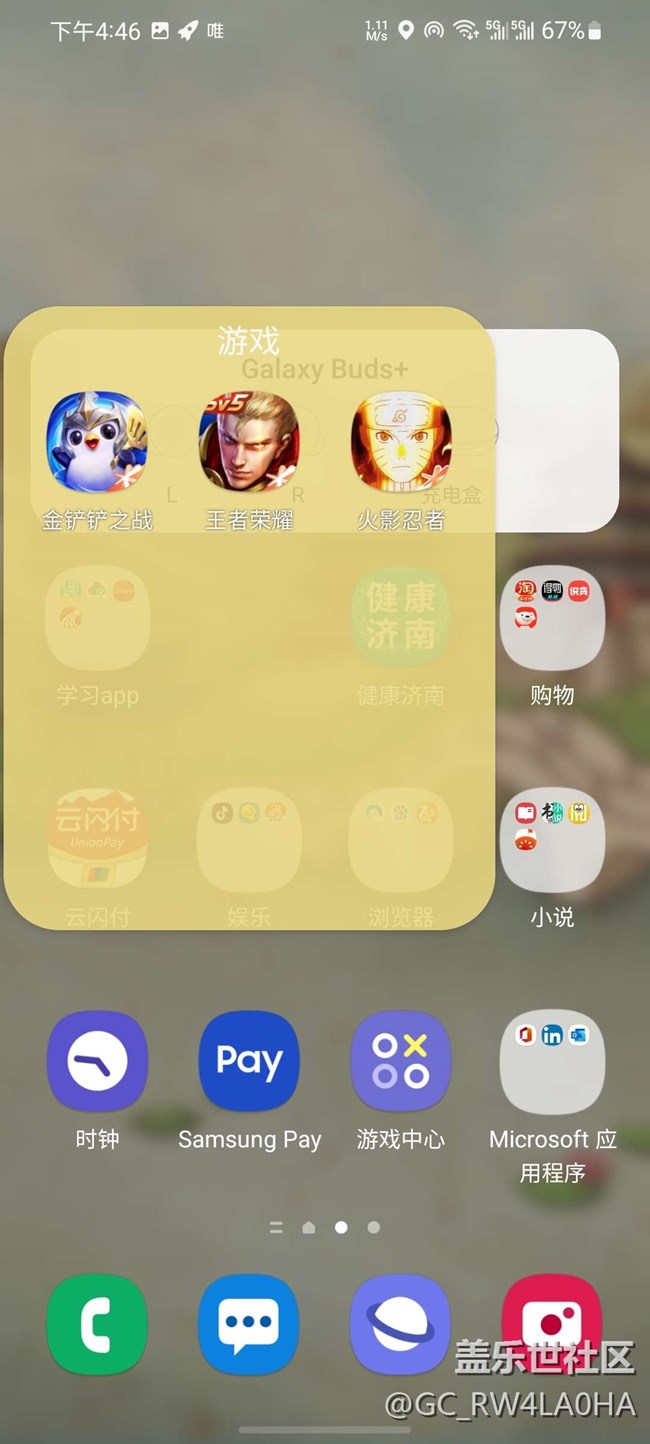
Task: Launch the Samsung Internet browser
Action: pos(401,1325)
